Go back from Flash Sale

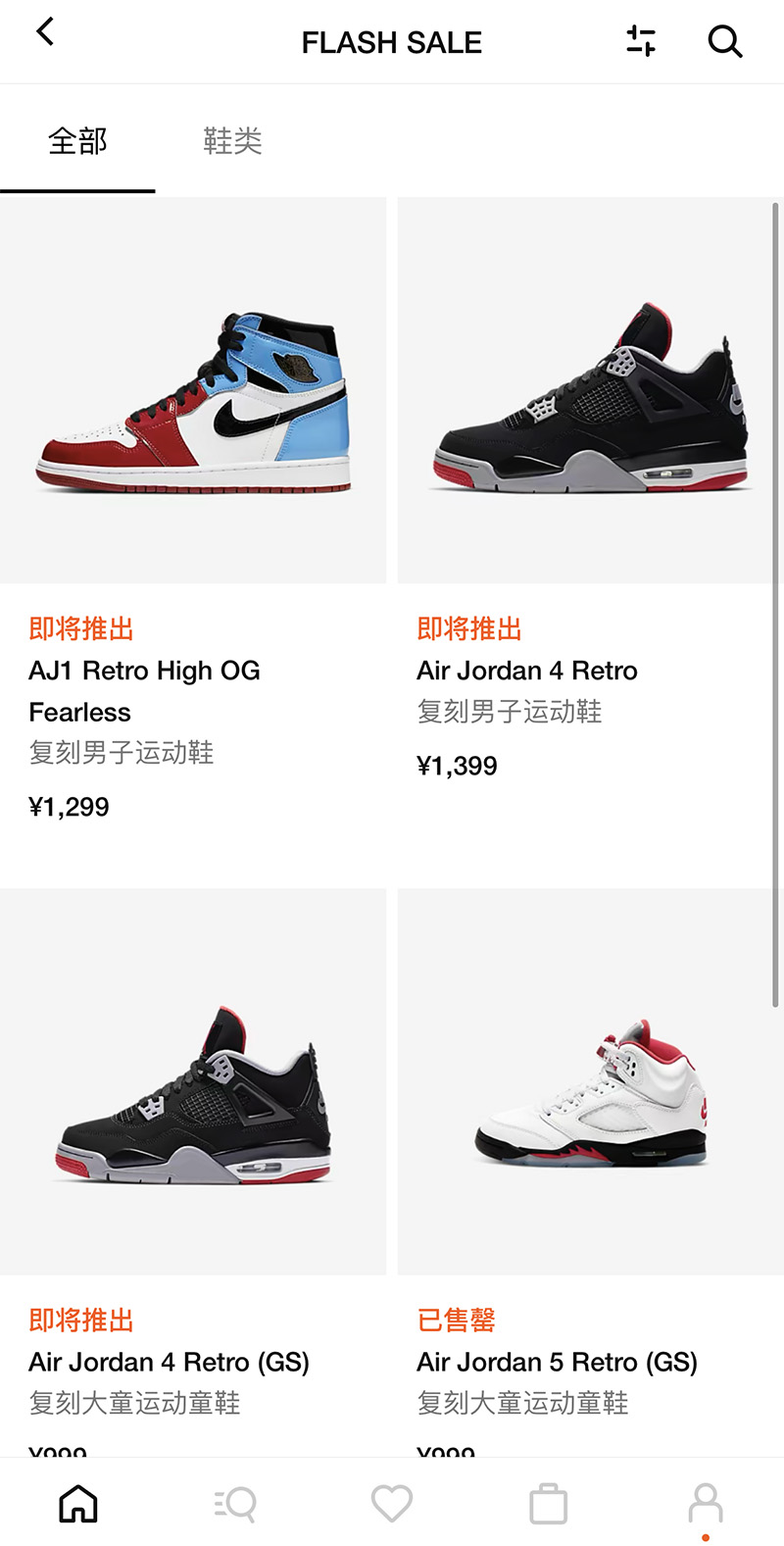click(45, 32)
